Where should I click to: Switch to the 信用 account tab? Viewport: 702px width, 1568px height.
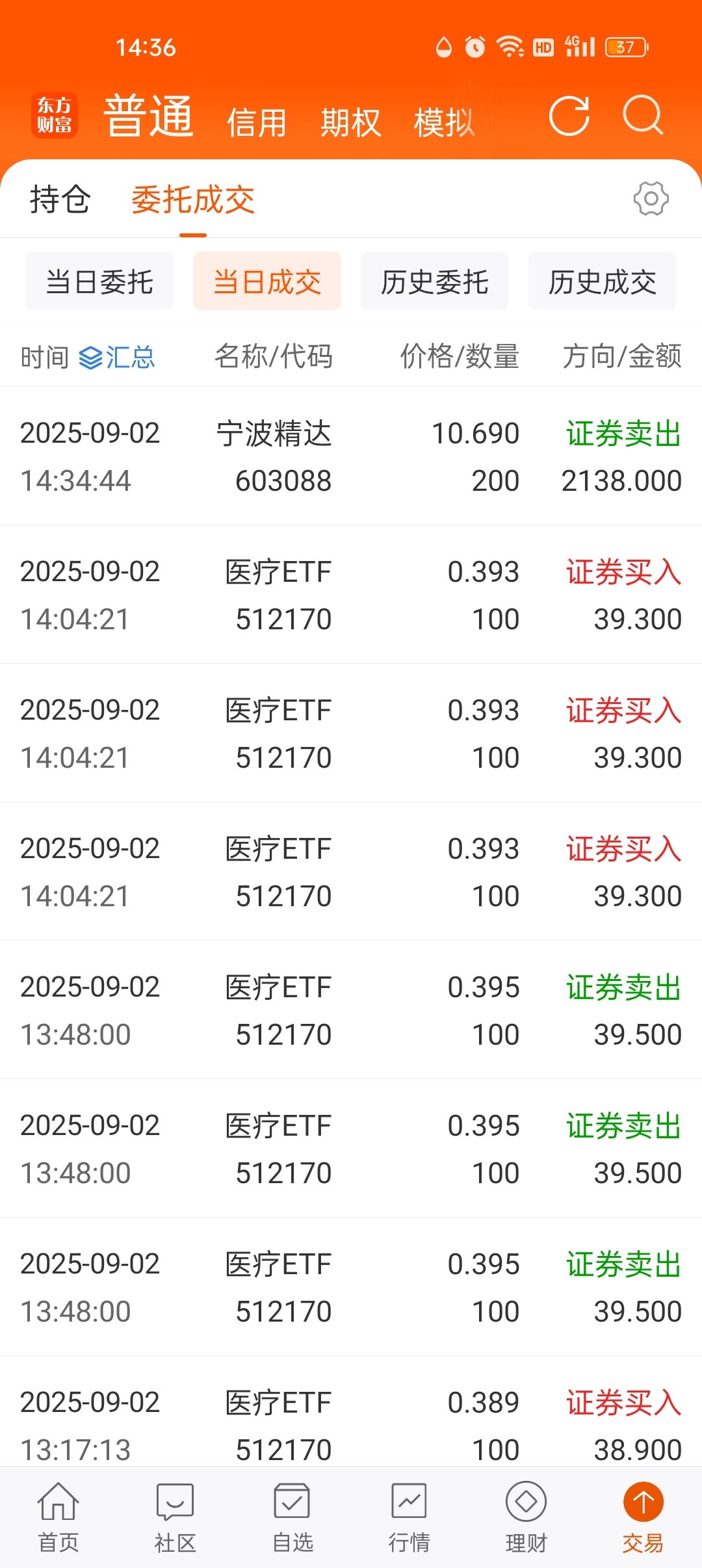coord(257,123)
